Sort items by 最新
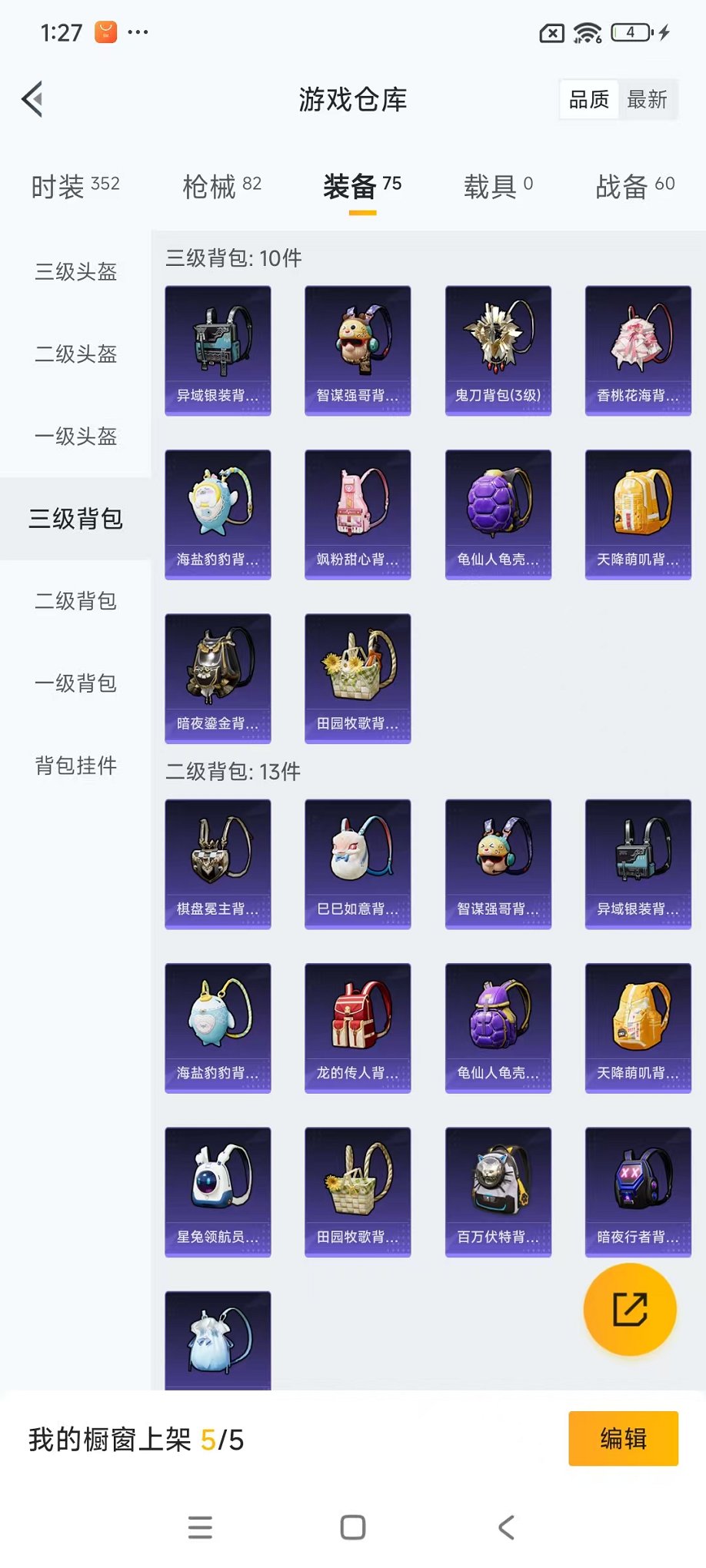 (647, 99)
